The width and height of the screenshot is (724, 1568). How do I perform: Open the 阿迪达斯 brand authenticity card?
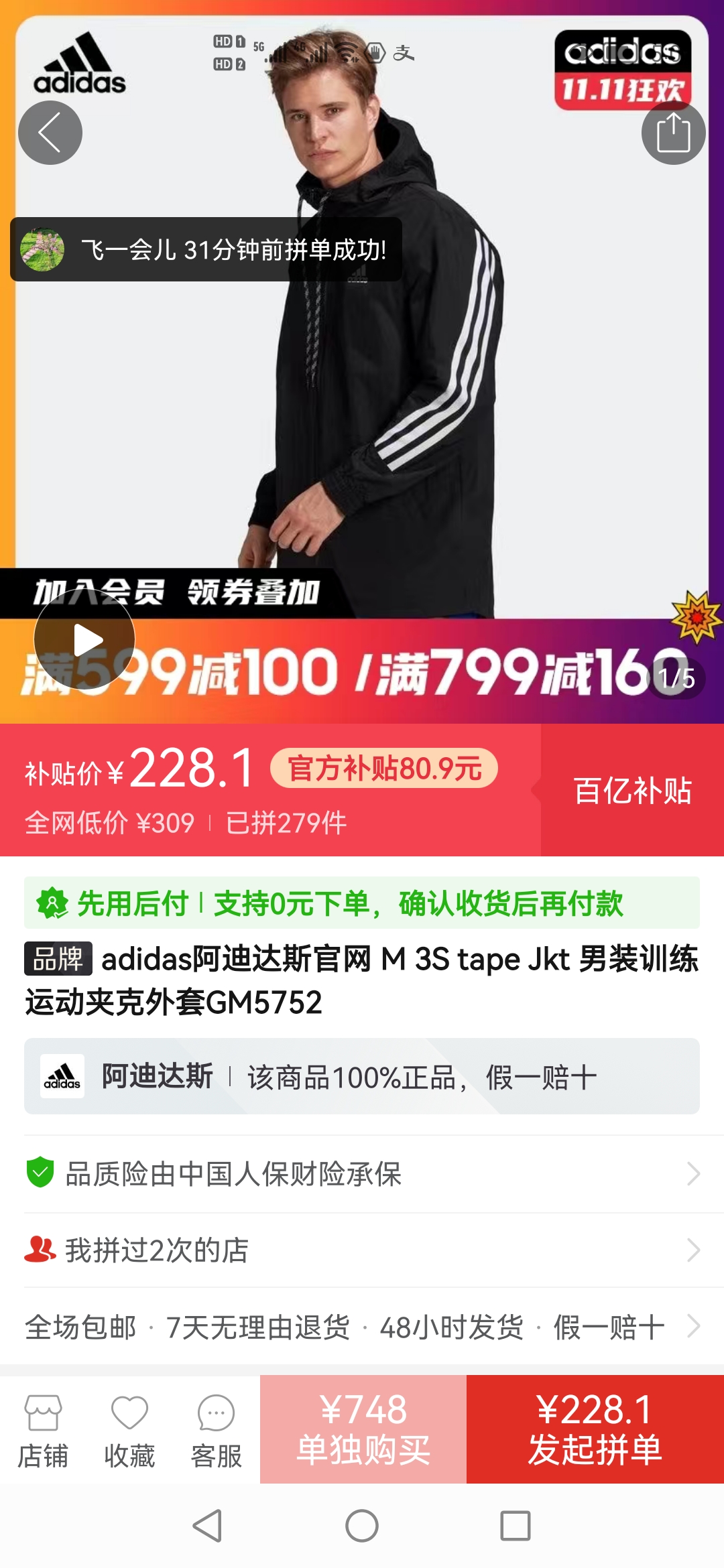point(362,1077)
